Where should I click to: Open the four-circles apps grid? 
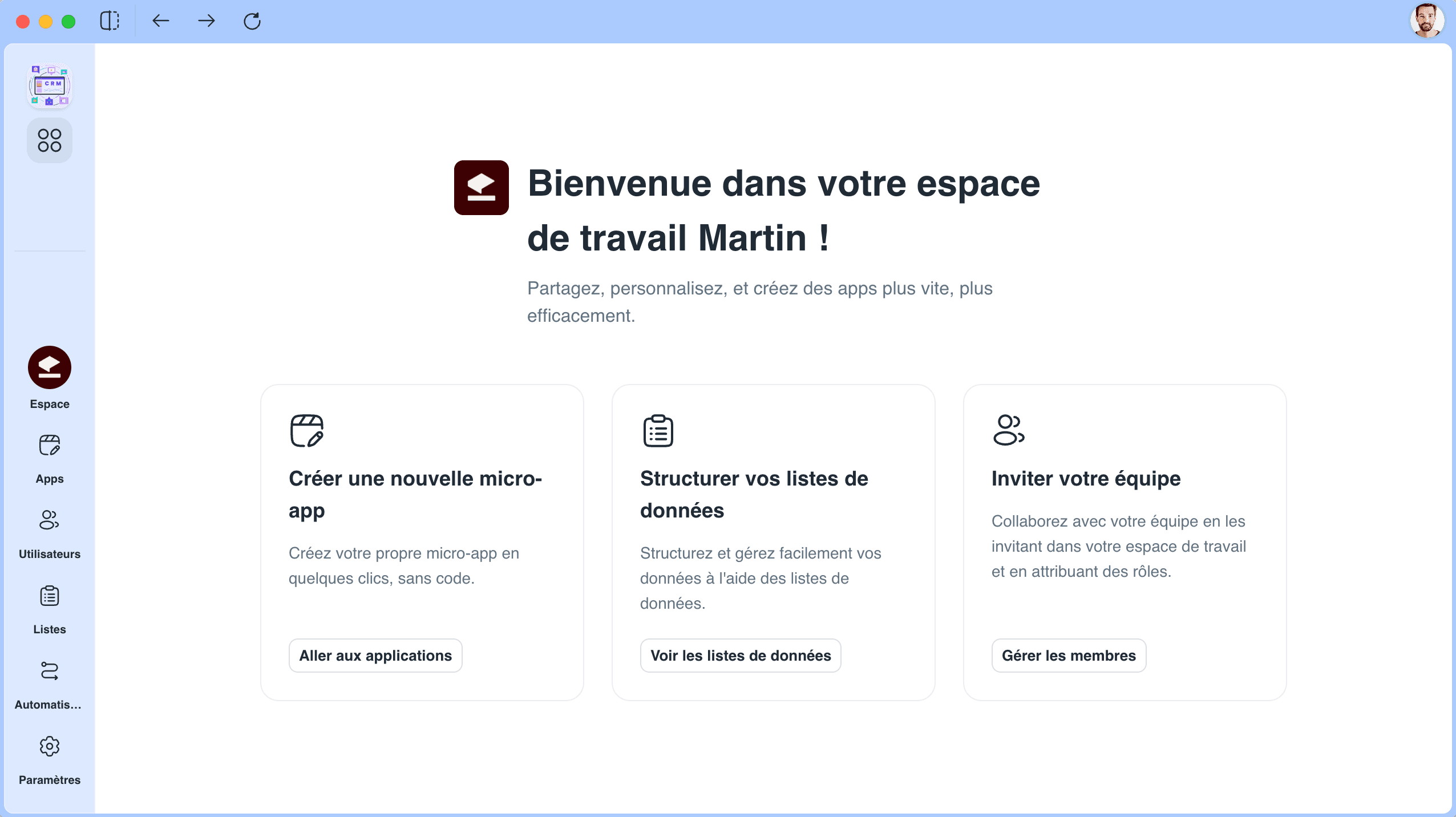tap(50, 140)
